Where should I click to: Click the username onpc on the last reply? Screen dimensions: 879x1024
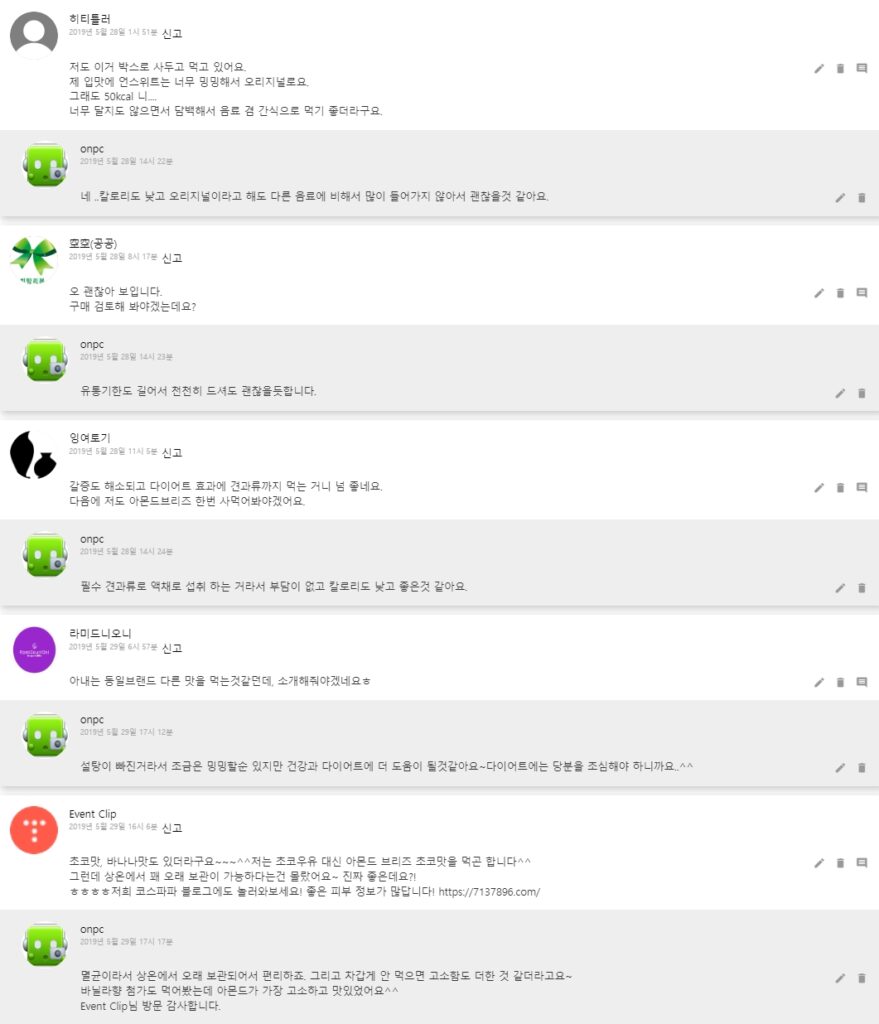pos(92,929)
